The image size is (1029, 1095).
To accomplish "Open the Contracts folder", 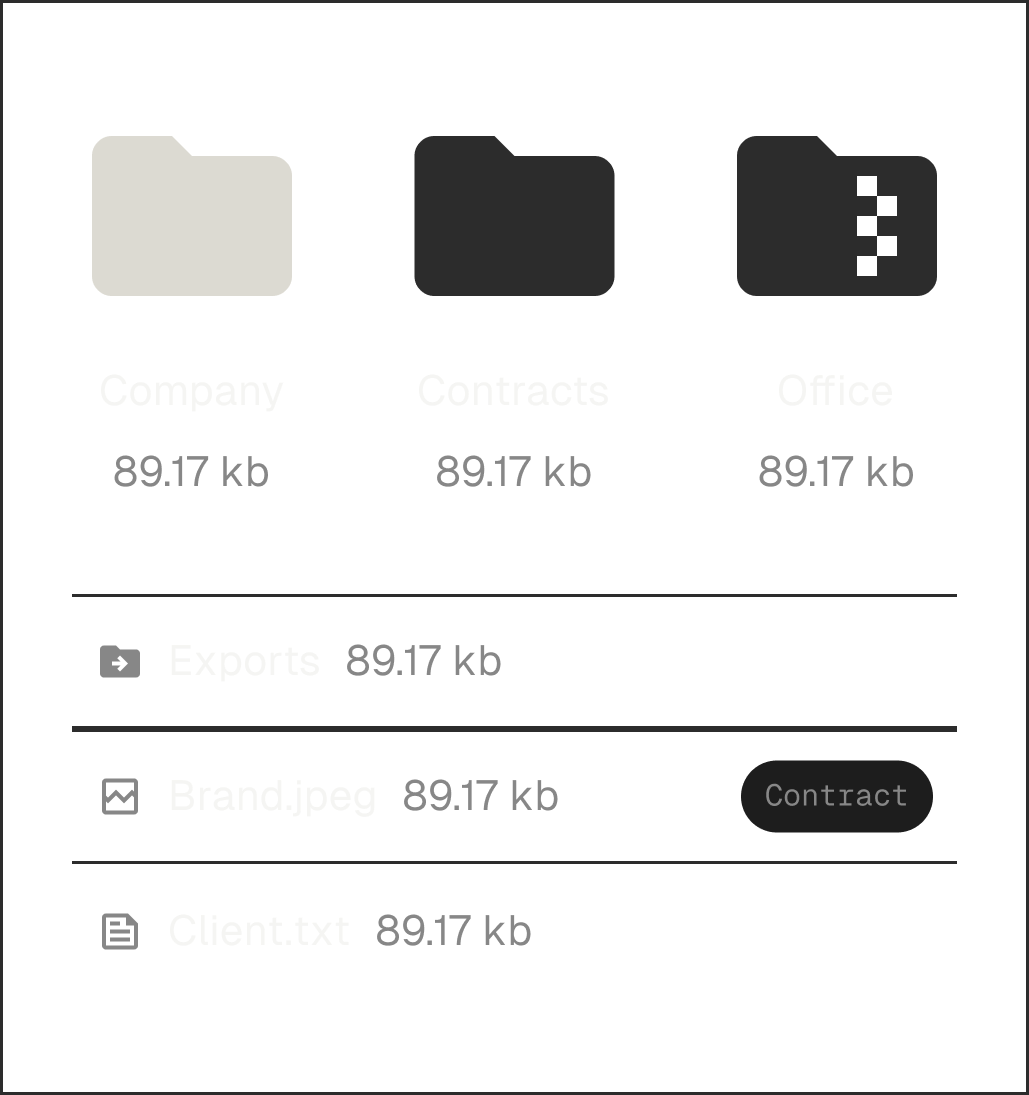I will [513, 217].
